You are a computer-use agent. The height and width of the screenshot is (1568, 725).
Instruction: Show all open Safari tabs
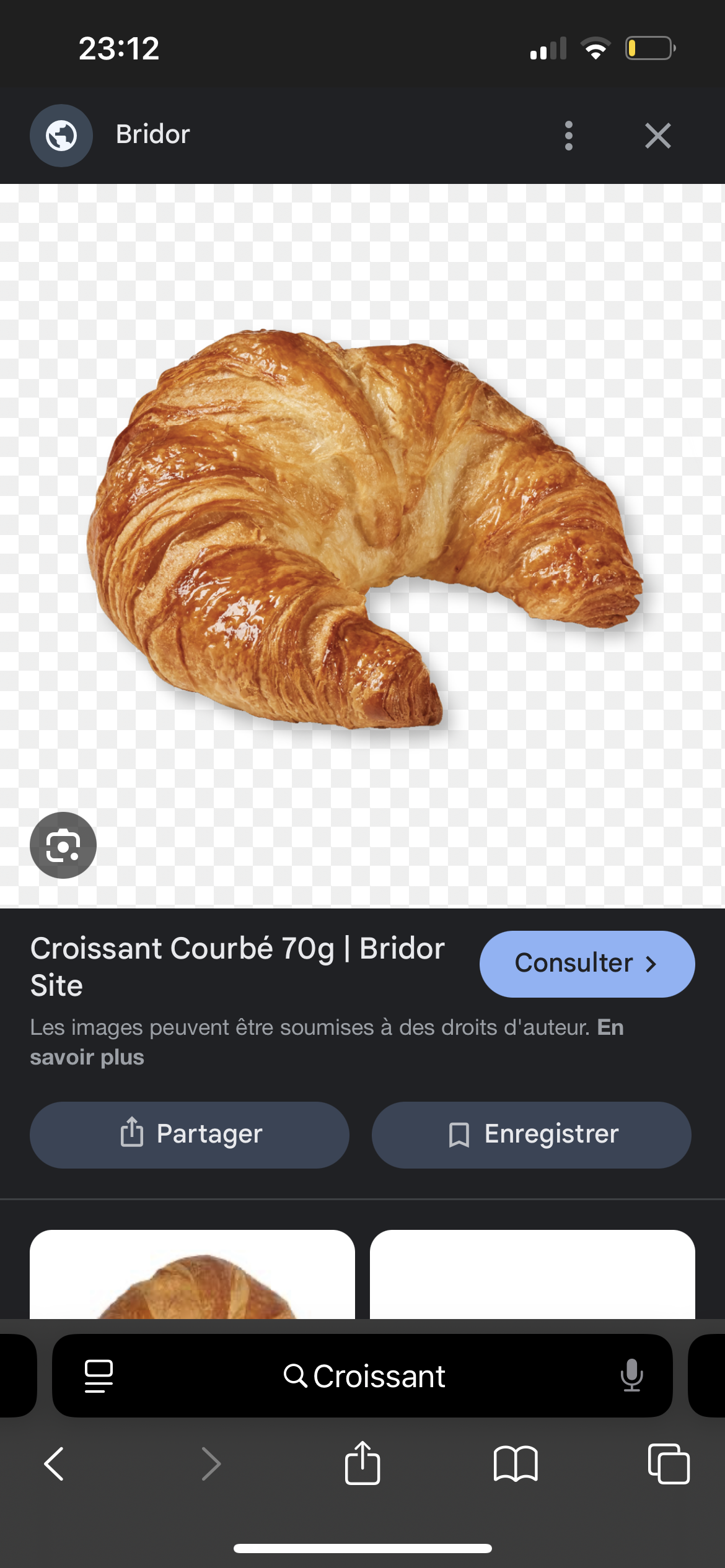pyautogui.click(x=668, y=1464)
